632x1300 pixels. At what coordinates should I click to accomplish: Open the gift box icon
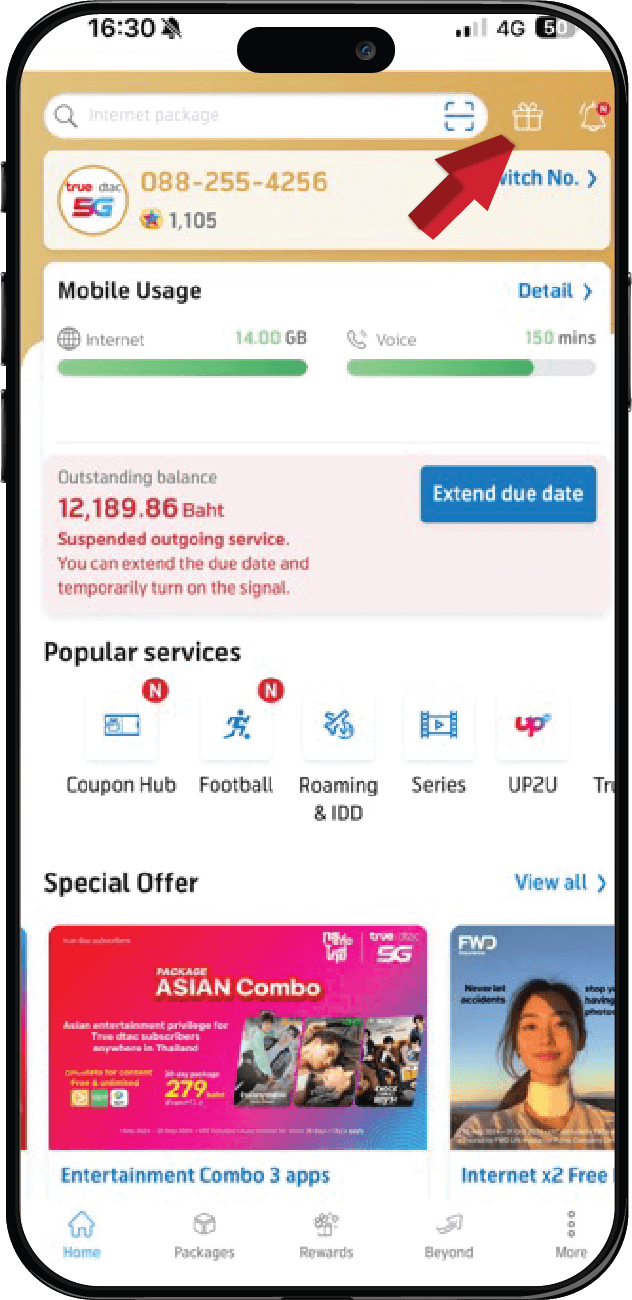coord(527,117)
